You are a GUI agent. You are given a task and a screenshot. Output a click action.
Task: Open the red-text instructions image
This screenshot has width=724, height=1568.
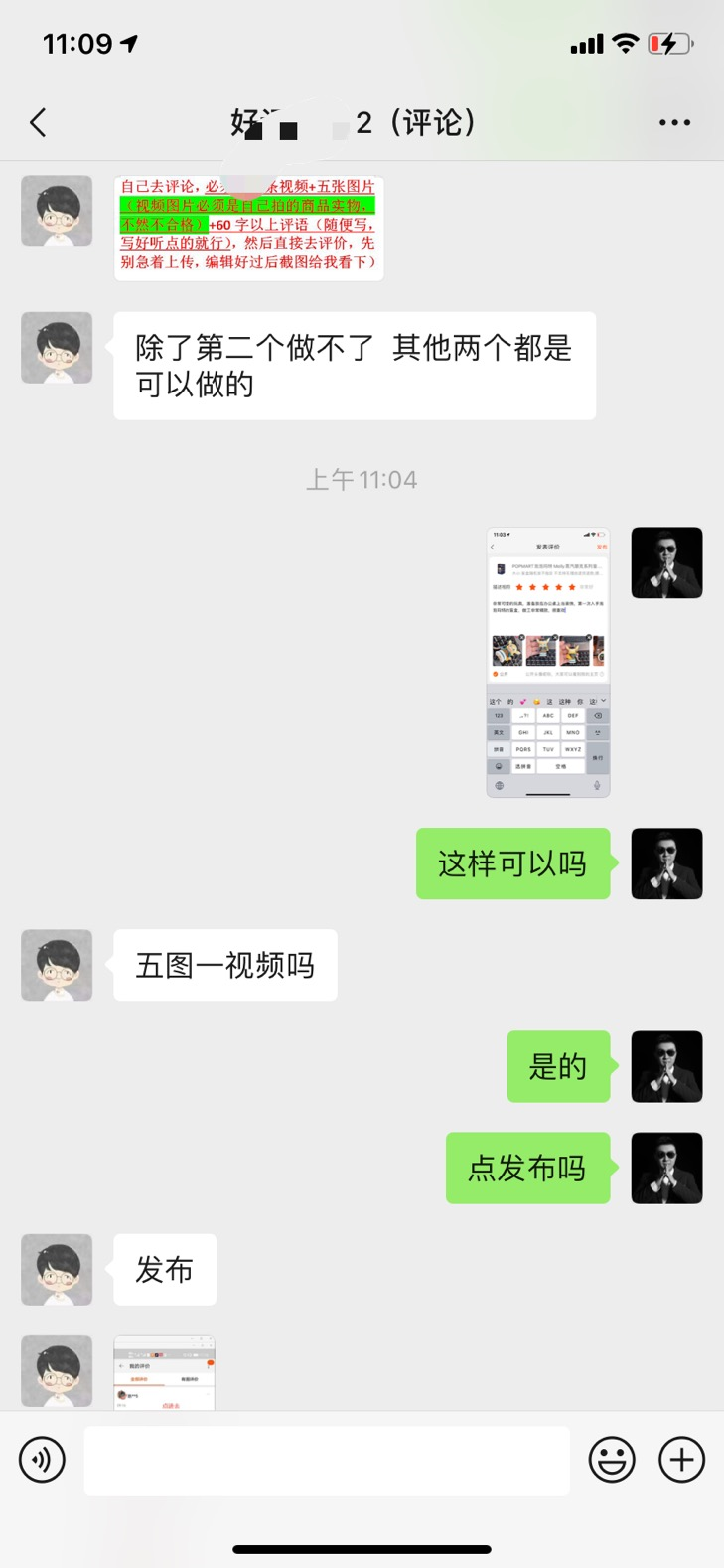pyautogui.click(x=248, y=227)
